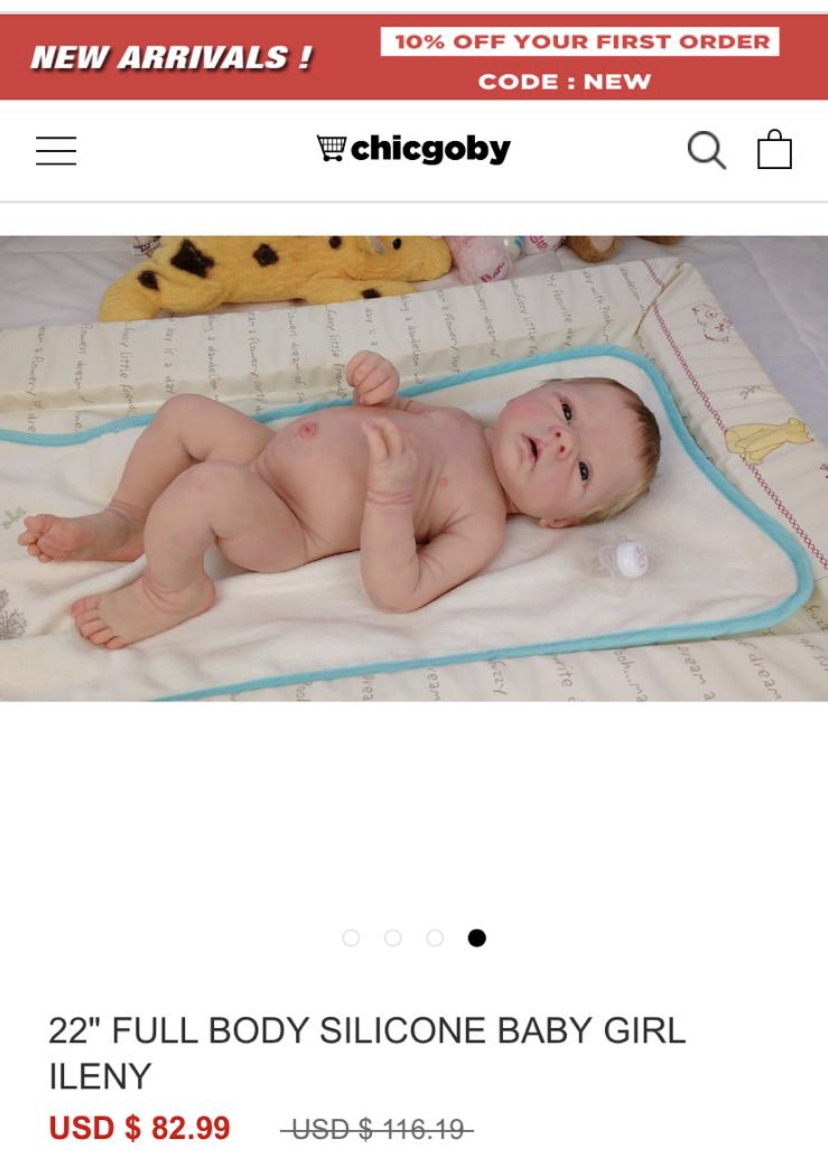This screenshot has width=828, height=1151.
Task: Open the 10% off new arrivals banner
Action: click(x=414, y=58)
